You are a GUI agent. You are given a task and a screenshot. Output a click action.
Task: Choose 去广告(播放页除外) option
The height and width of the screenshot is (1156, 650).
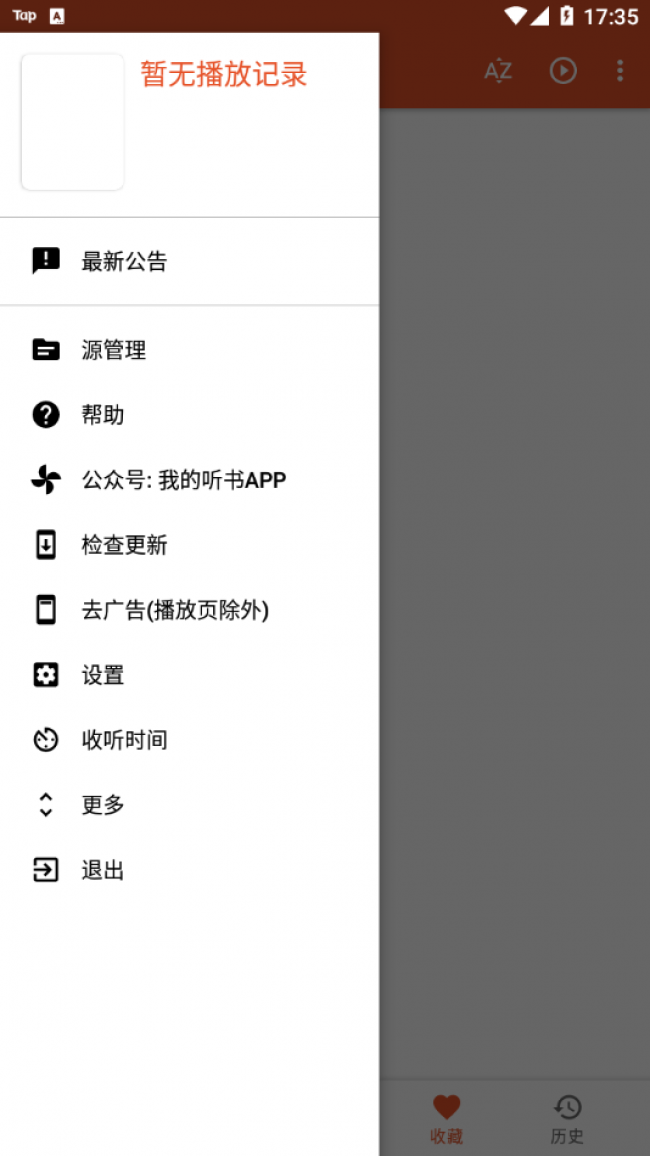[x=189, y=610]
